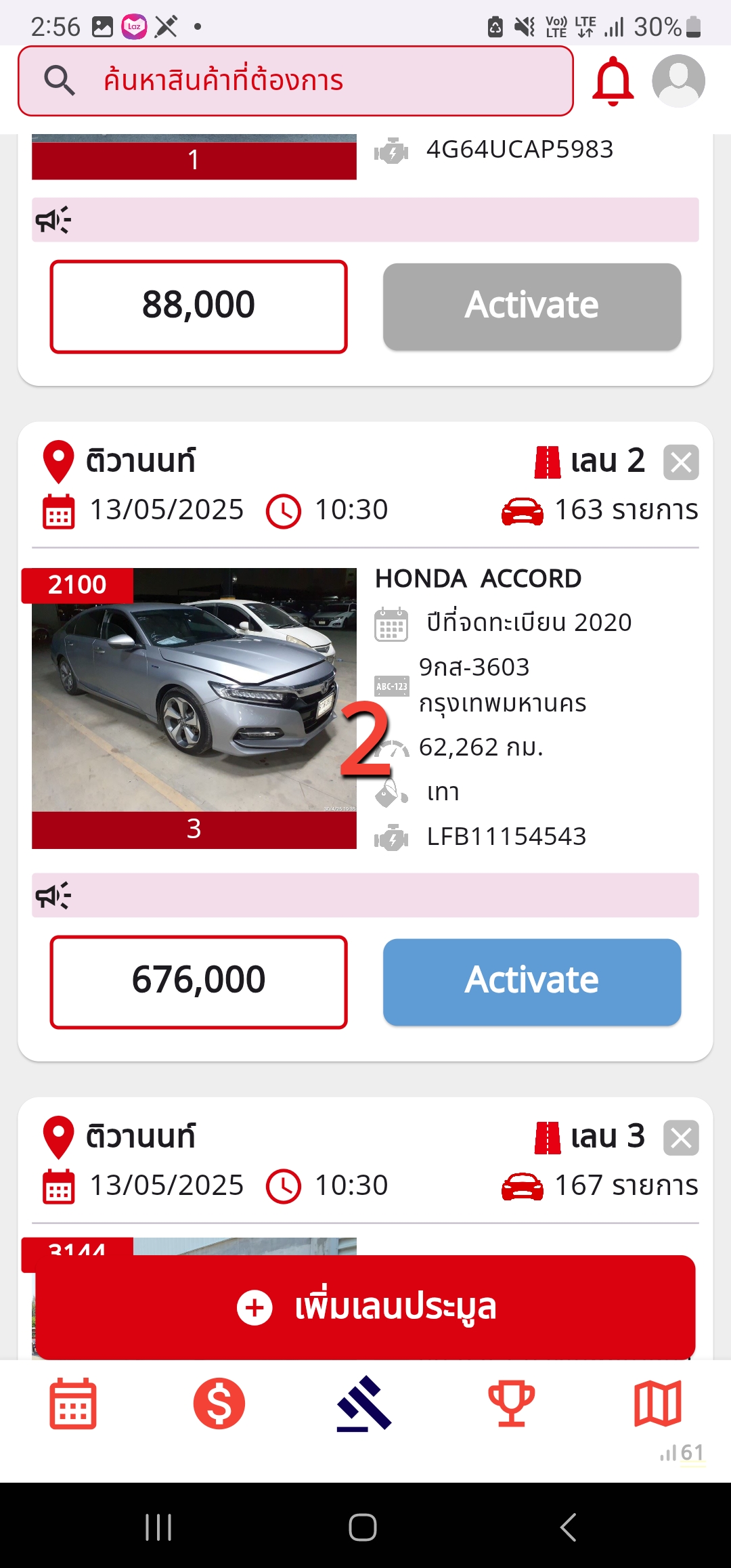Tap the 676,000 bid amount field

pos(198,981)
